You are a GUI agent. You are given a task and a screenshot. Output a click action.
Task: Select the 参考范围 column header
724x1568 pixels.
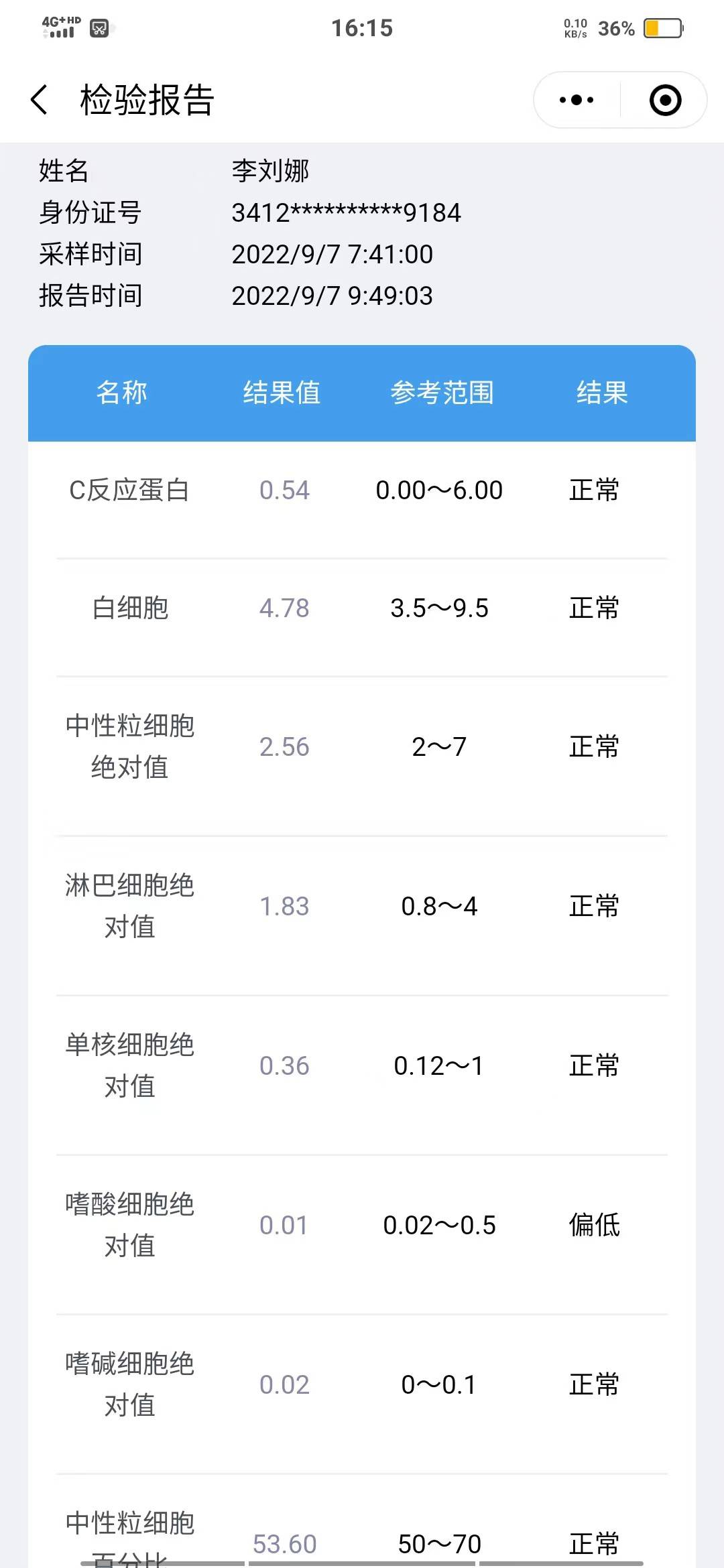(x=442, y=393)
